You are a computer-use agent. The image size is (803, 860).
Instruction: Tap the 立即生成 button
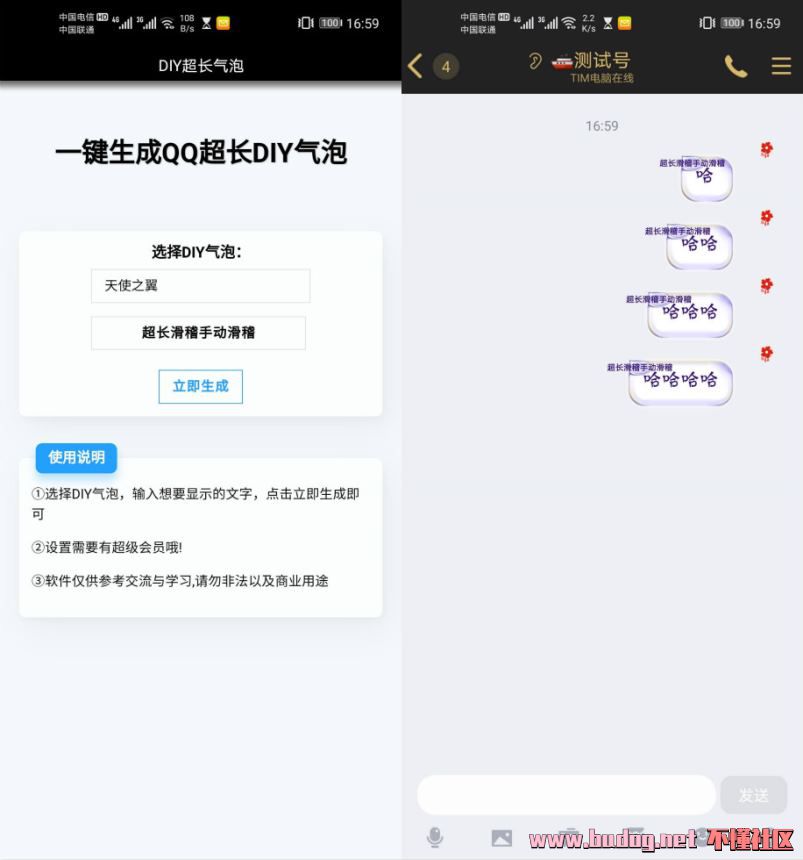tap(200, 386)
